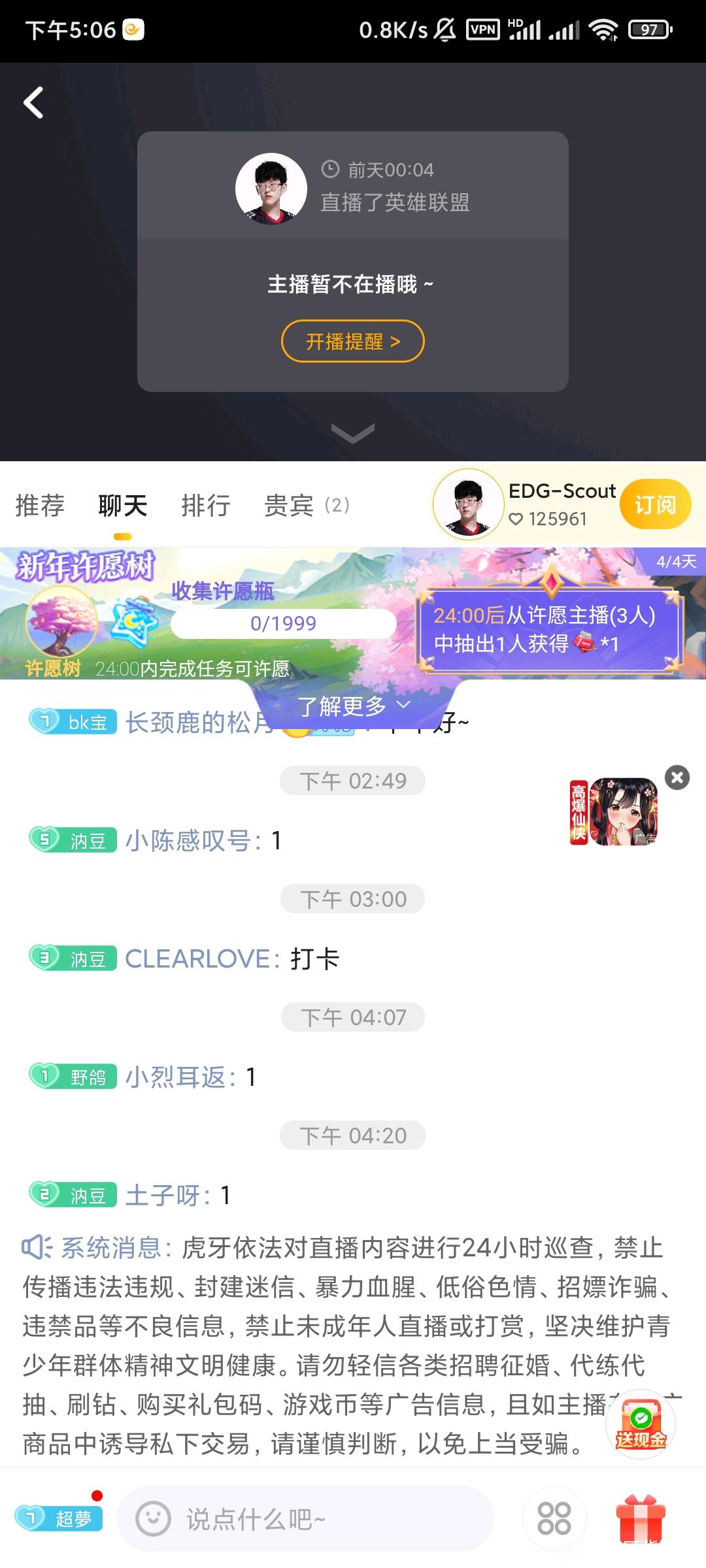Open the emoji picker in chat box
This screenshot has height=1568, width=706.
click(153, 1519)
